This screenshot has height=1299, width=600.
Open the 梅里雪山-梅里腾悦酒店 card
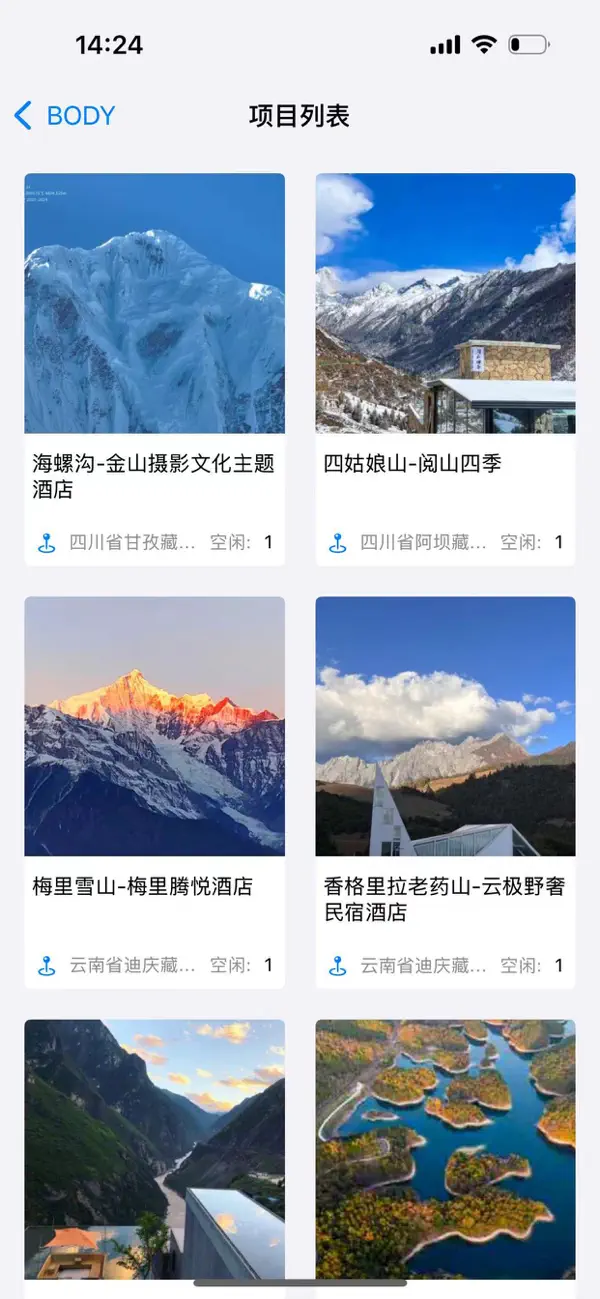point(155,793)
